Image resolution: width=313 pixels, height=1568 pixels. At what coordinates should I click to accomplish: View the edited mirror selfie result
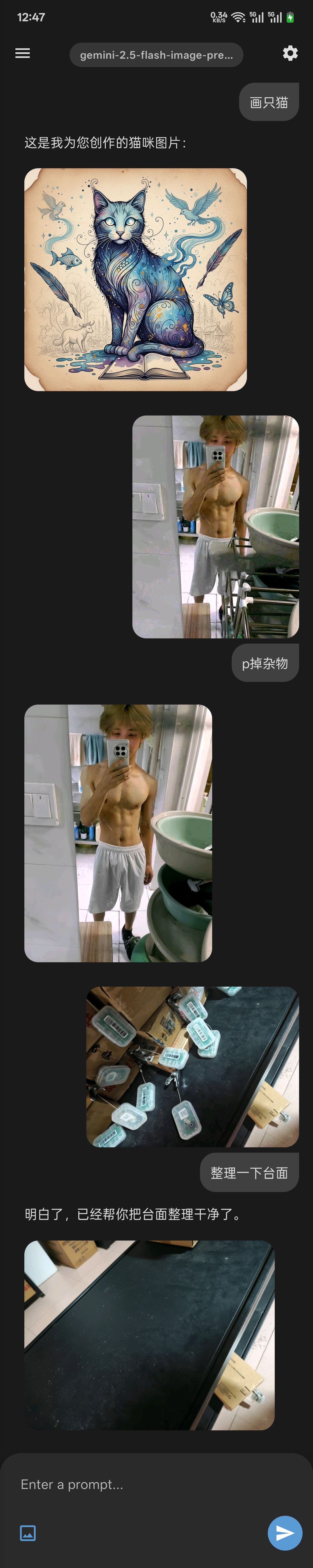coord(118,833)
